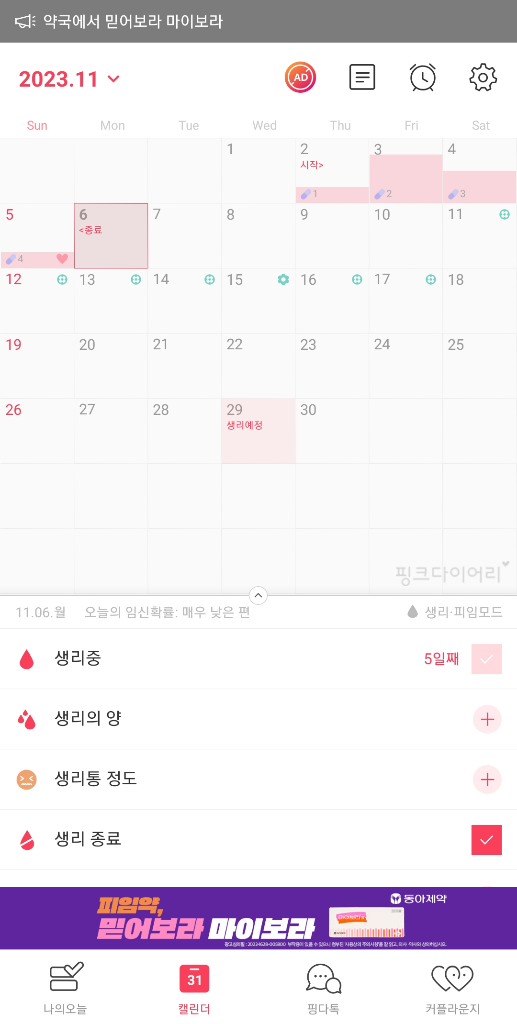Open the alarm clock settings
This screenshot has height=1024, width=517.
pyautogui.click(x=423, y=78)
